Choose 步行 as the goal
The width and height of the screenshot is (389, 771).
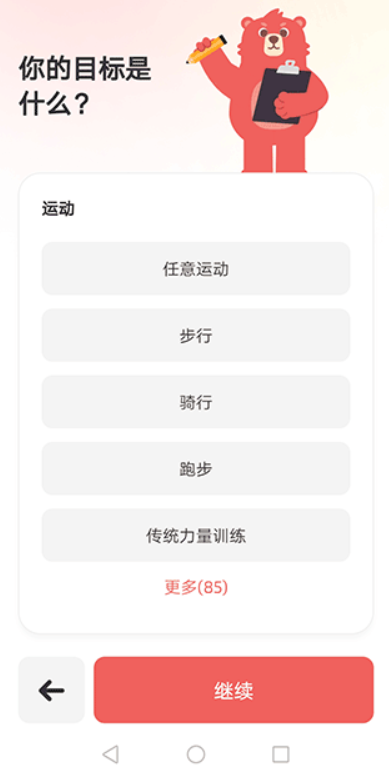[196, 335]
